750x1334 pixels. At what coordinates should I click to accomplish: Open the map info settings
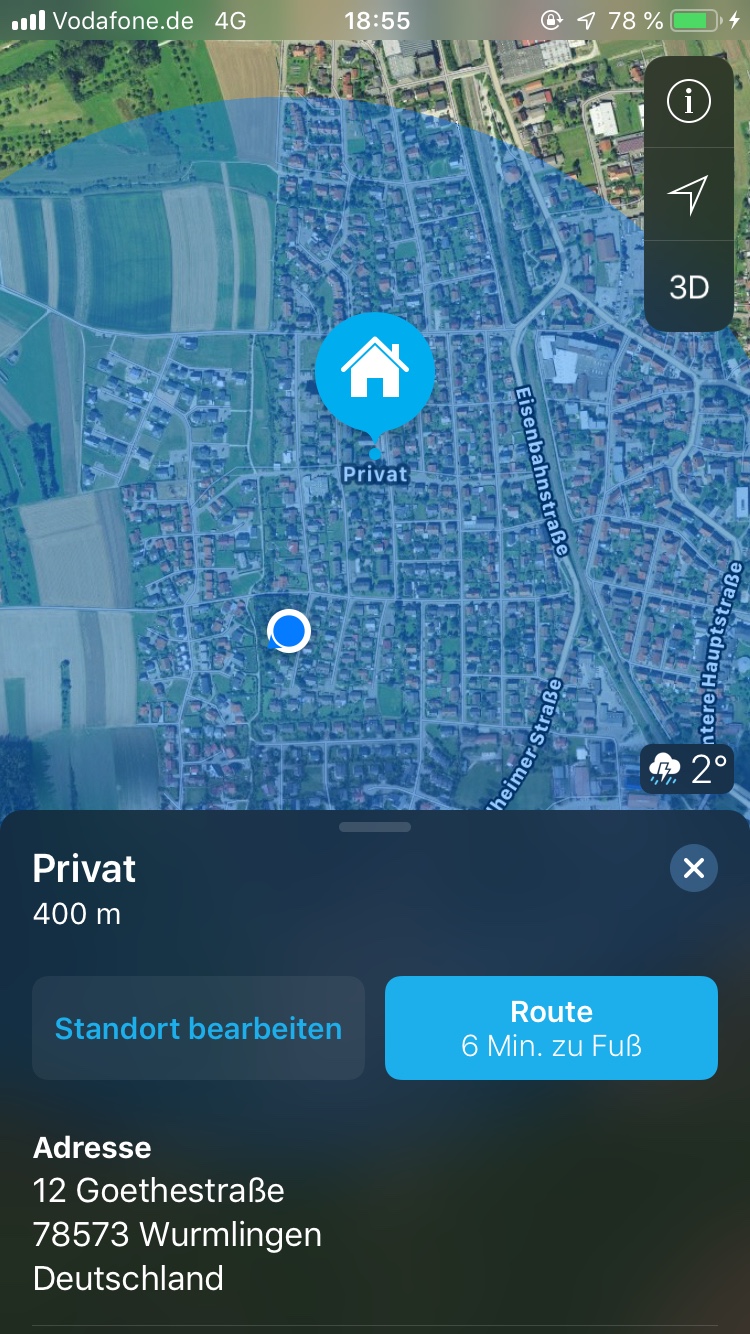pos(688,102)
